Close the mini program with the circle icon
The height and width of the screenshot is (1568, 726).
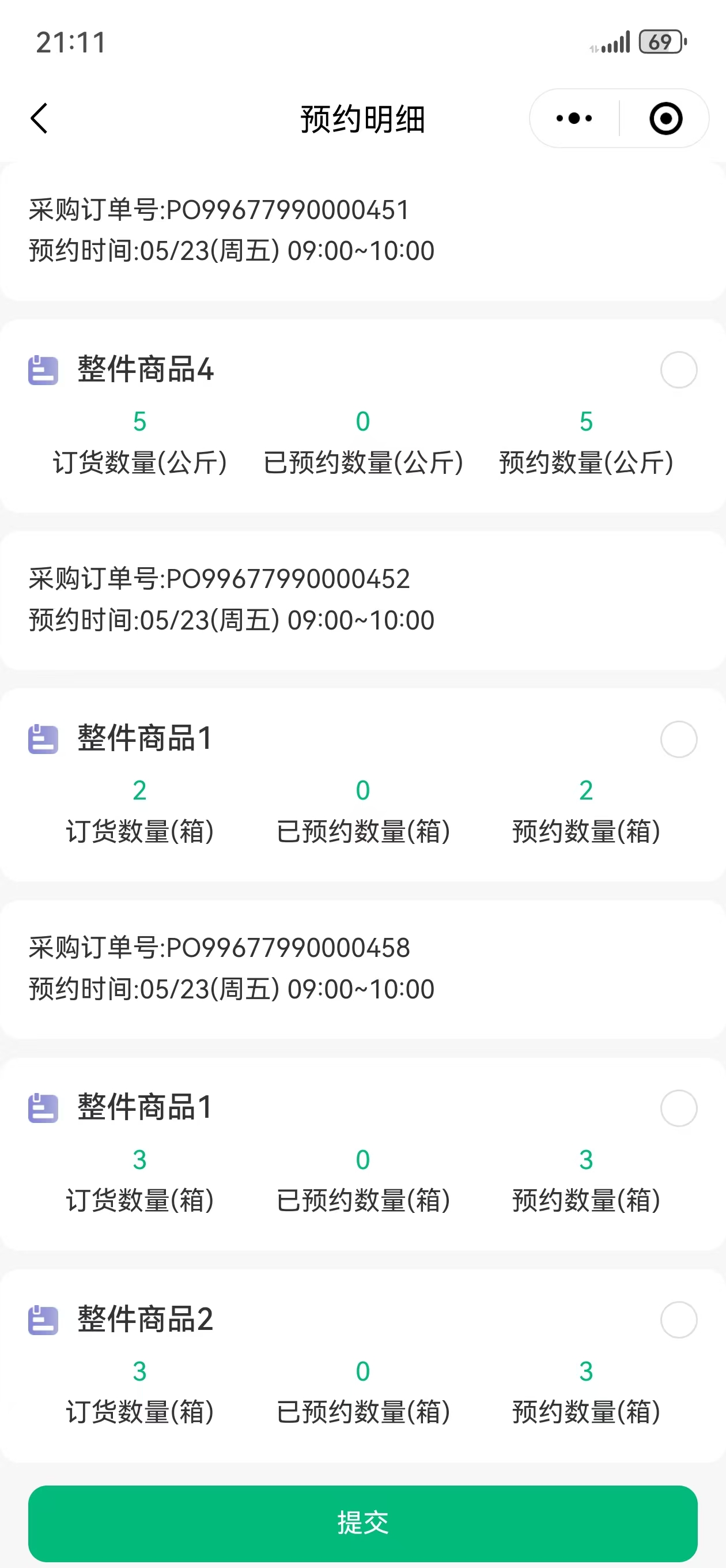pos(665,118)
